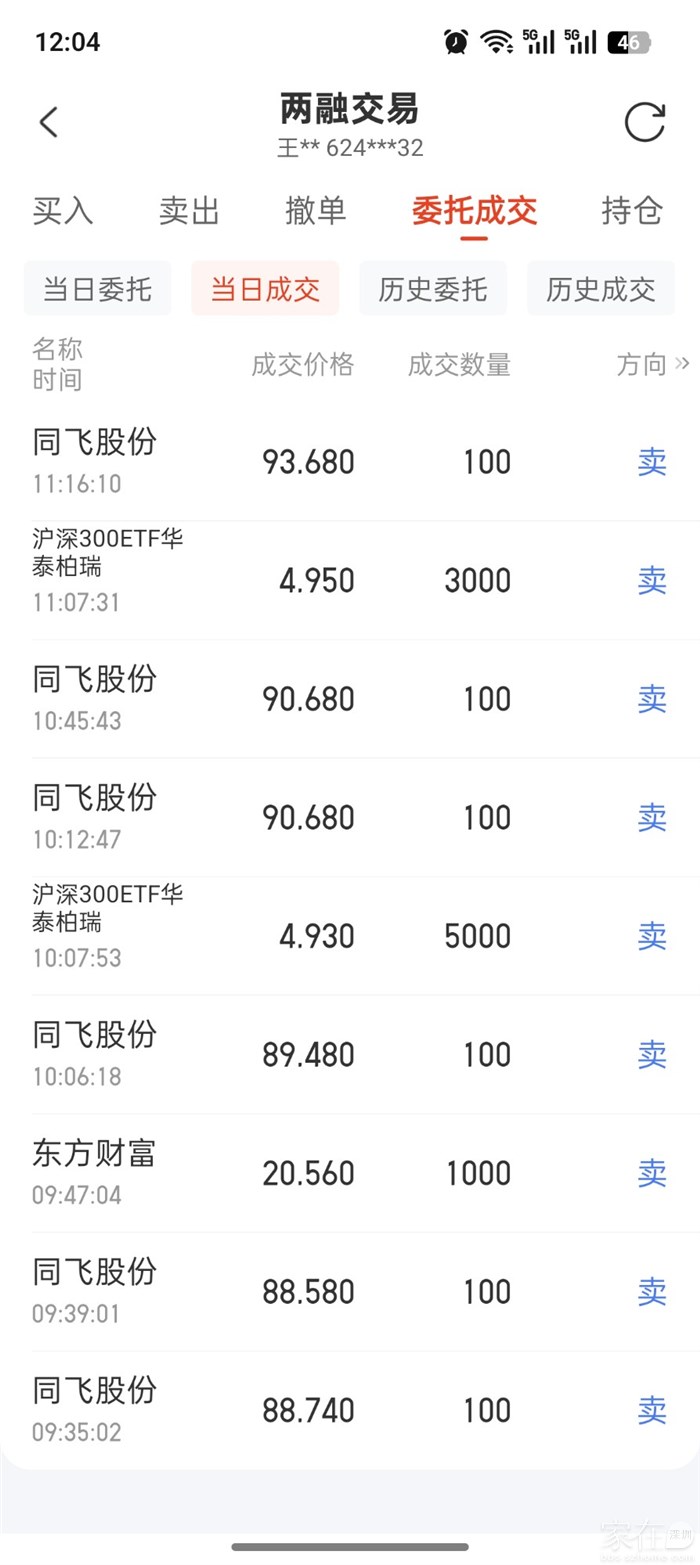The image size is (700, 1565).
Task: Select the 当日委托 chip
Action: coord(98,289)
